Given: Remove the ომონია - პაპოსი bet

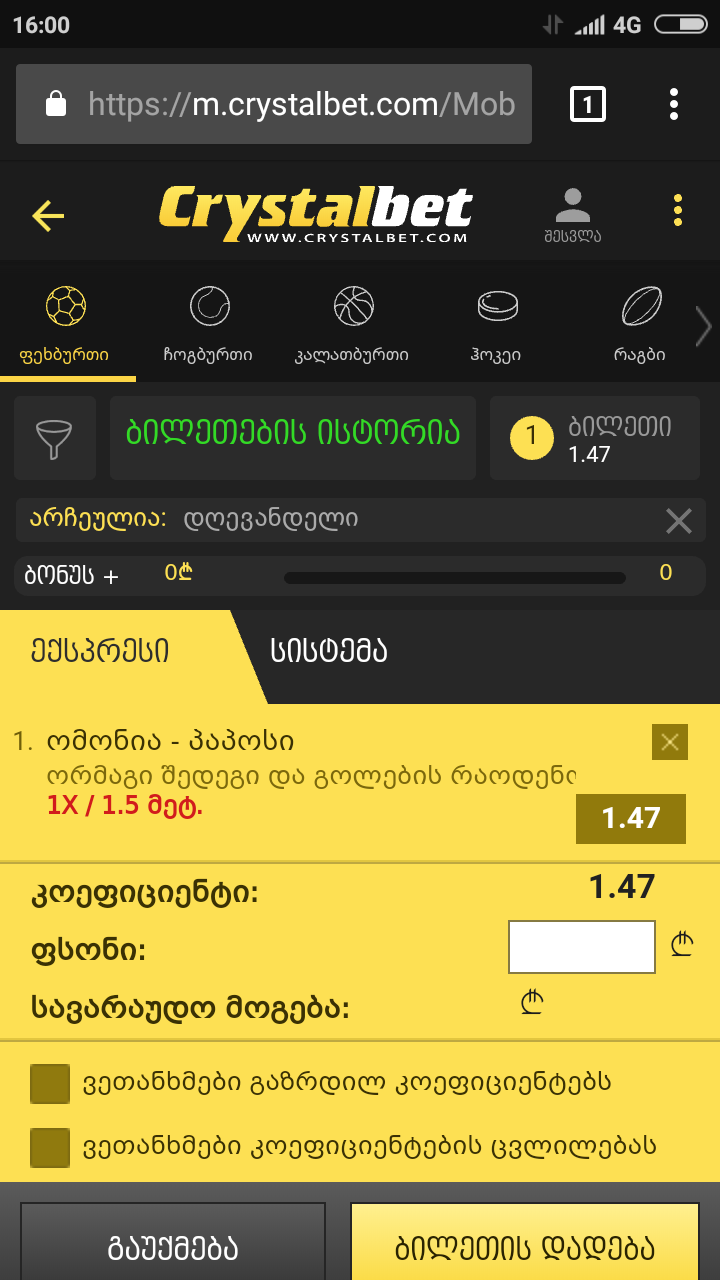Looking at the screenshot, I should [x=670, y=742].
